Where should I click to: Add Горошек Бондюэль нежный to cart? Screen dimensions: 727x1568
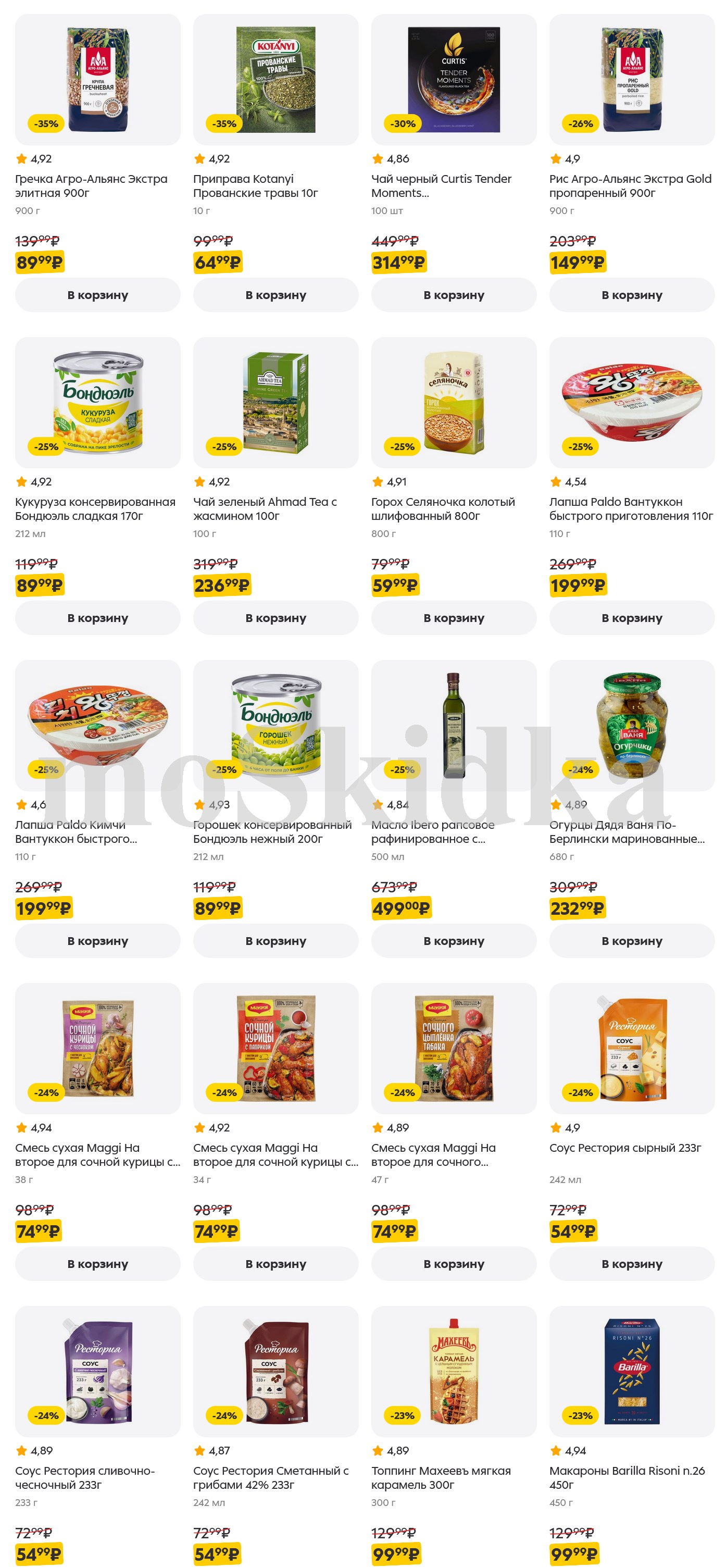pos(275,941)
